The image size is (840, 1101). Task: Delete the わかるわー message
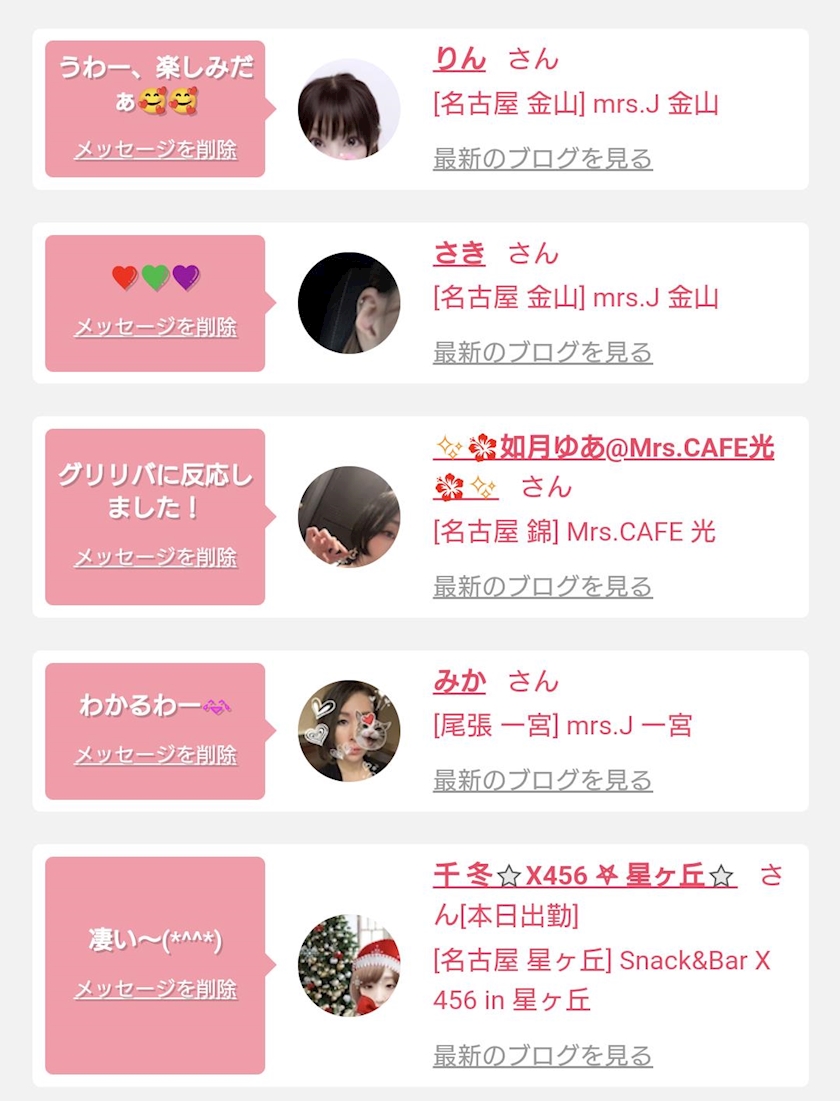[x=155, y=756]
